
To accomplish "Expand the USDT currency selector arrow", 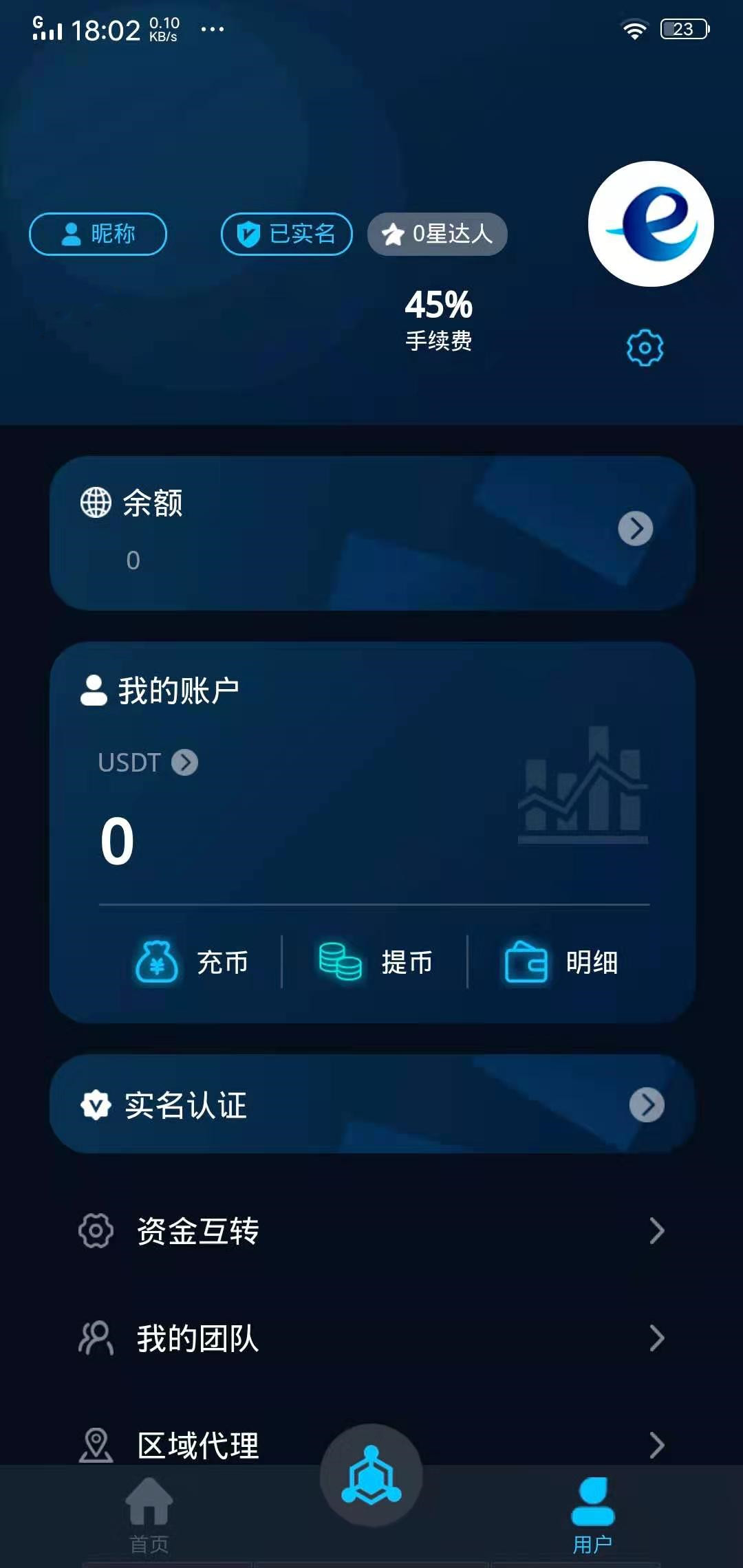I will point(184,762).
